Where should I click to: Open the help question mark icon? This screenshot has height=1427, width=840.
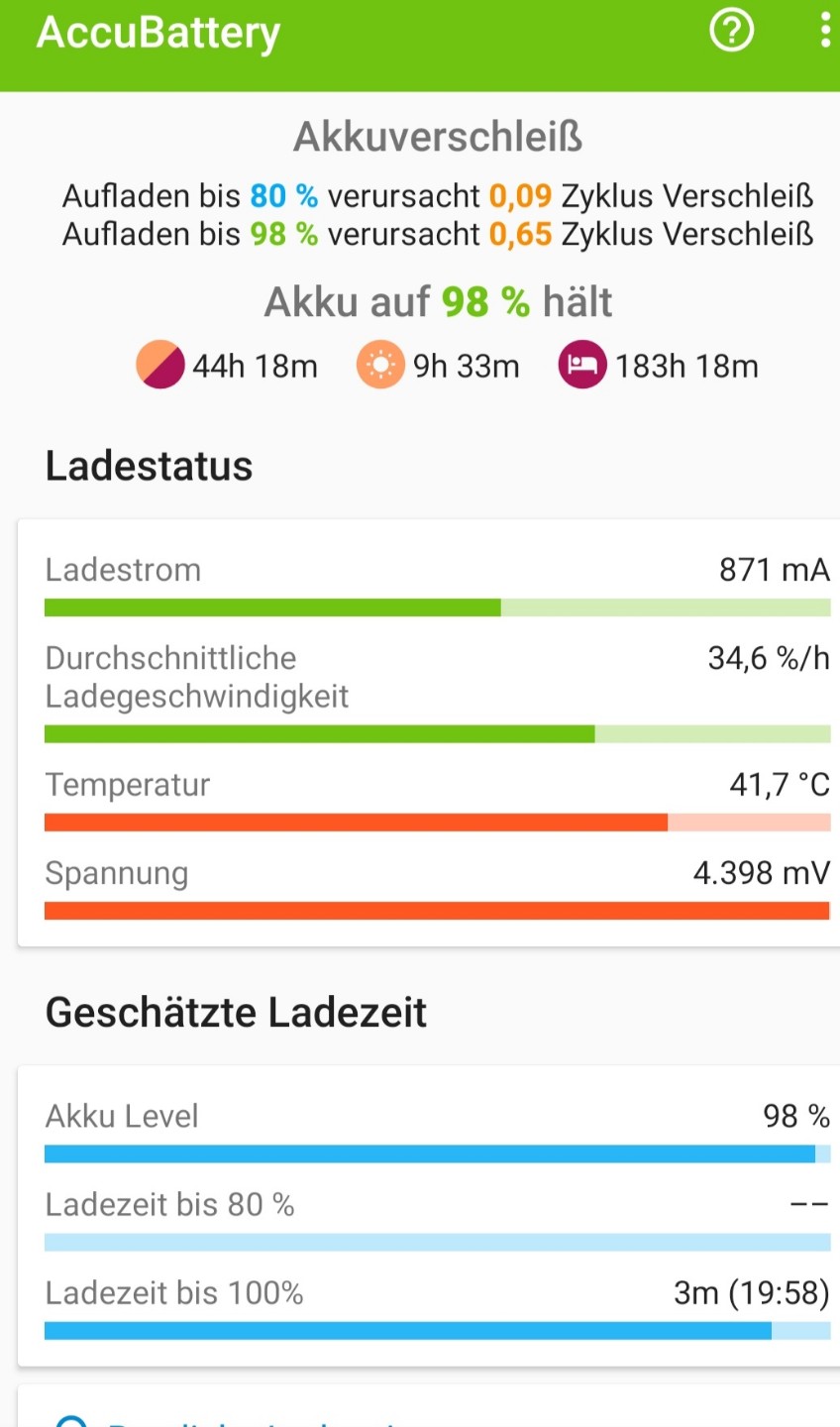732,31
